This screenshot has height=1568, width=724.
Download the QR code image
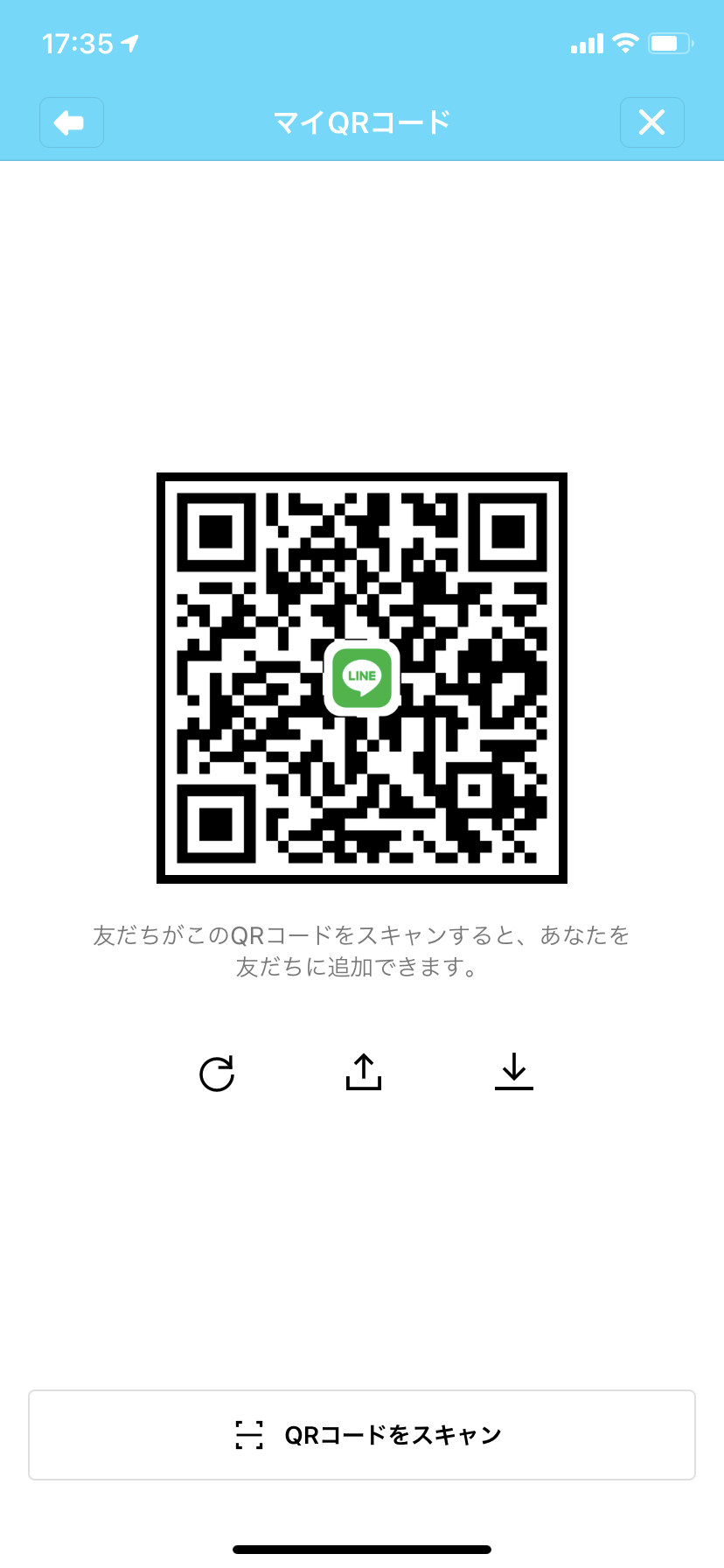(x=514, y=1072)
